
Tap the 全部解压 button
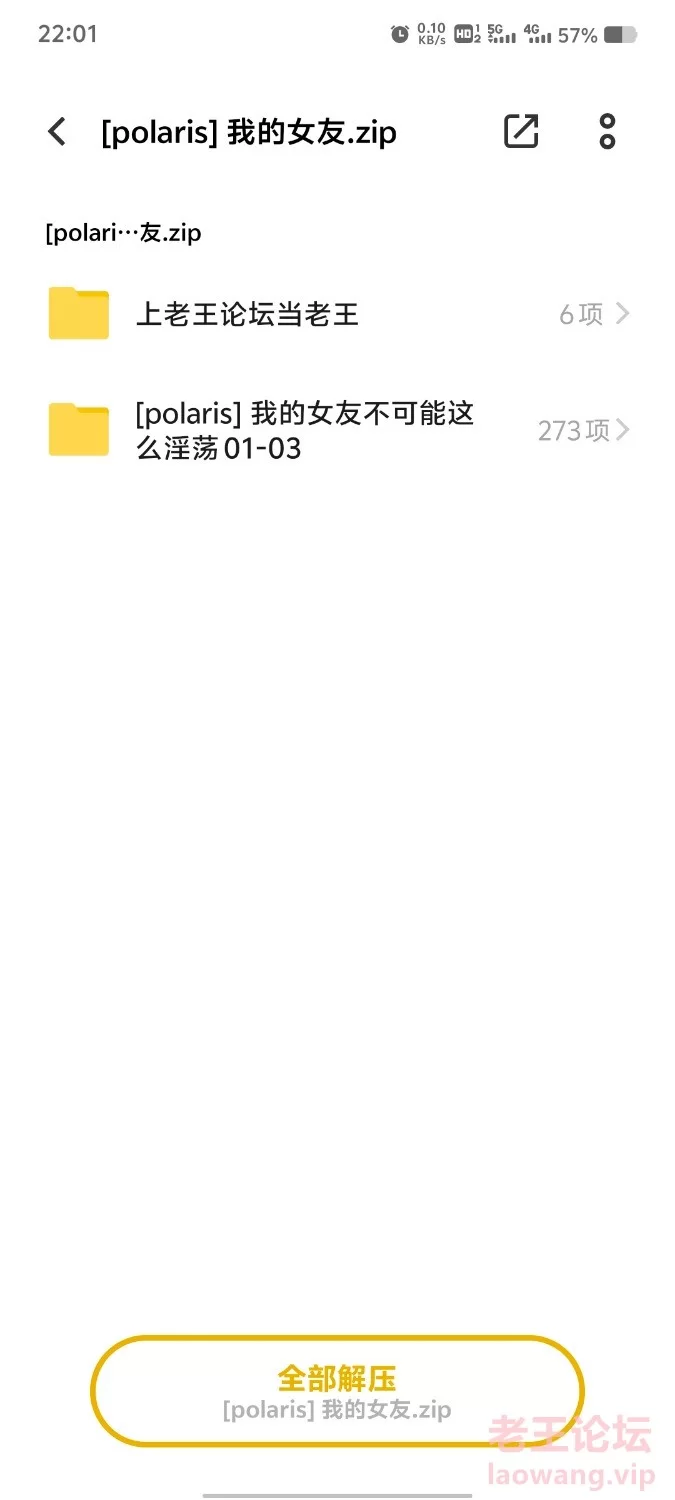click(x=337, y=1391)
